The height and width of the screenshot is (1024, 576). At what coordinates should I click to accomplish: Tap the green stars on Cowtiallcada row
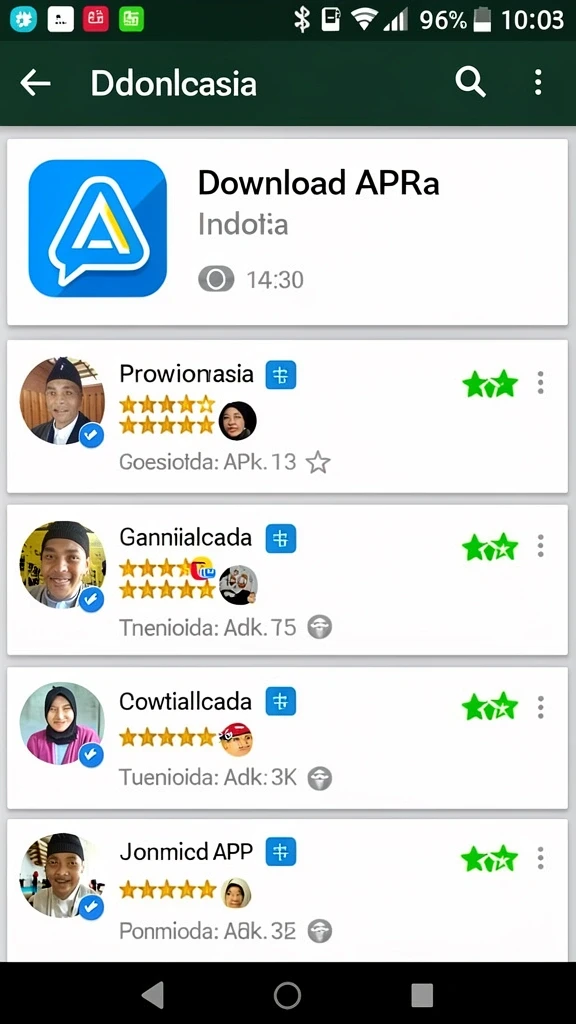point(490,707)
